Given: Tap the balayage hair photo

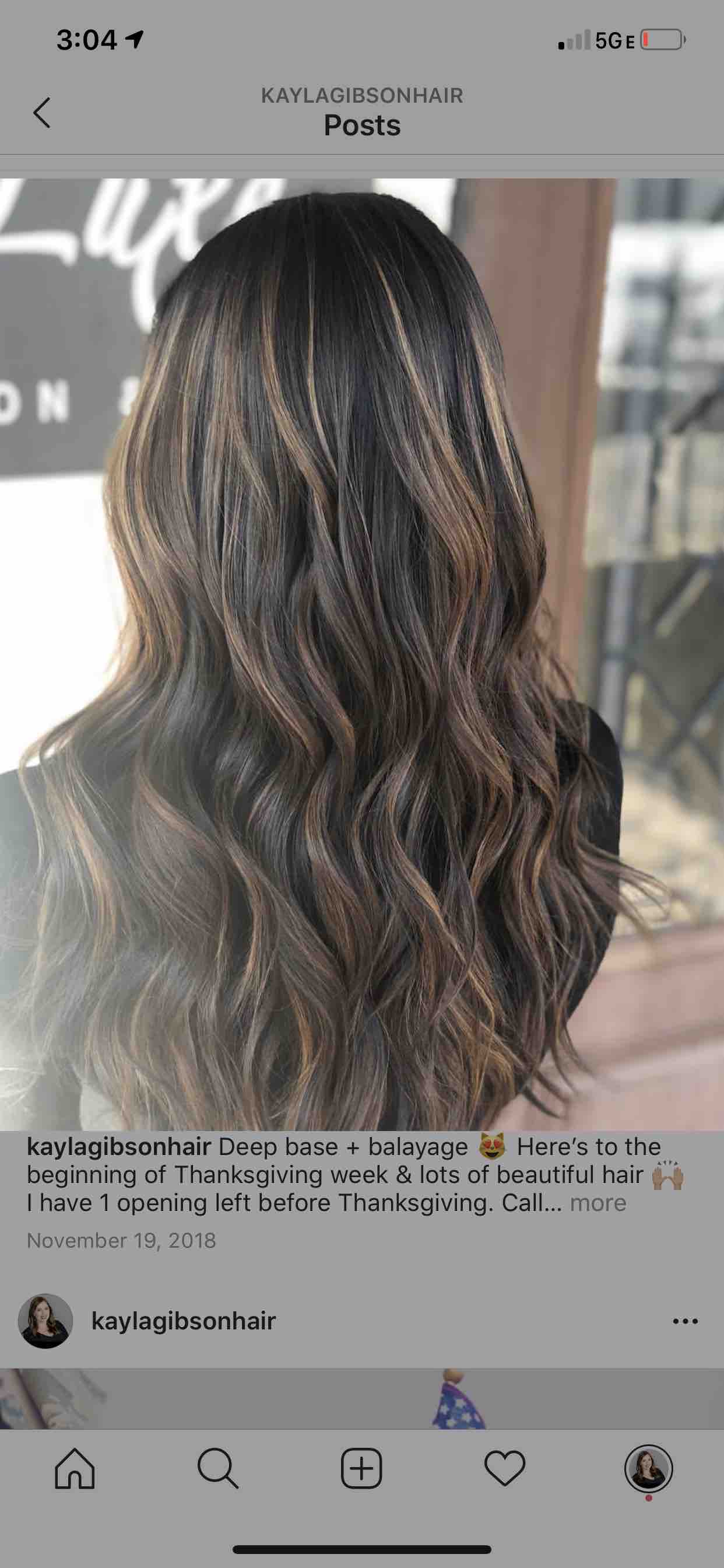Looking at the screenshot, I should click(x=362, y=654).
